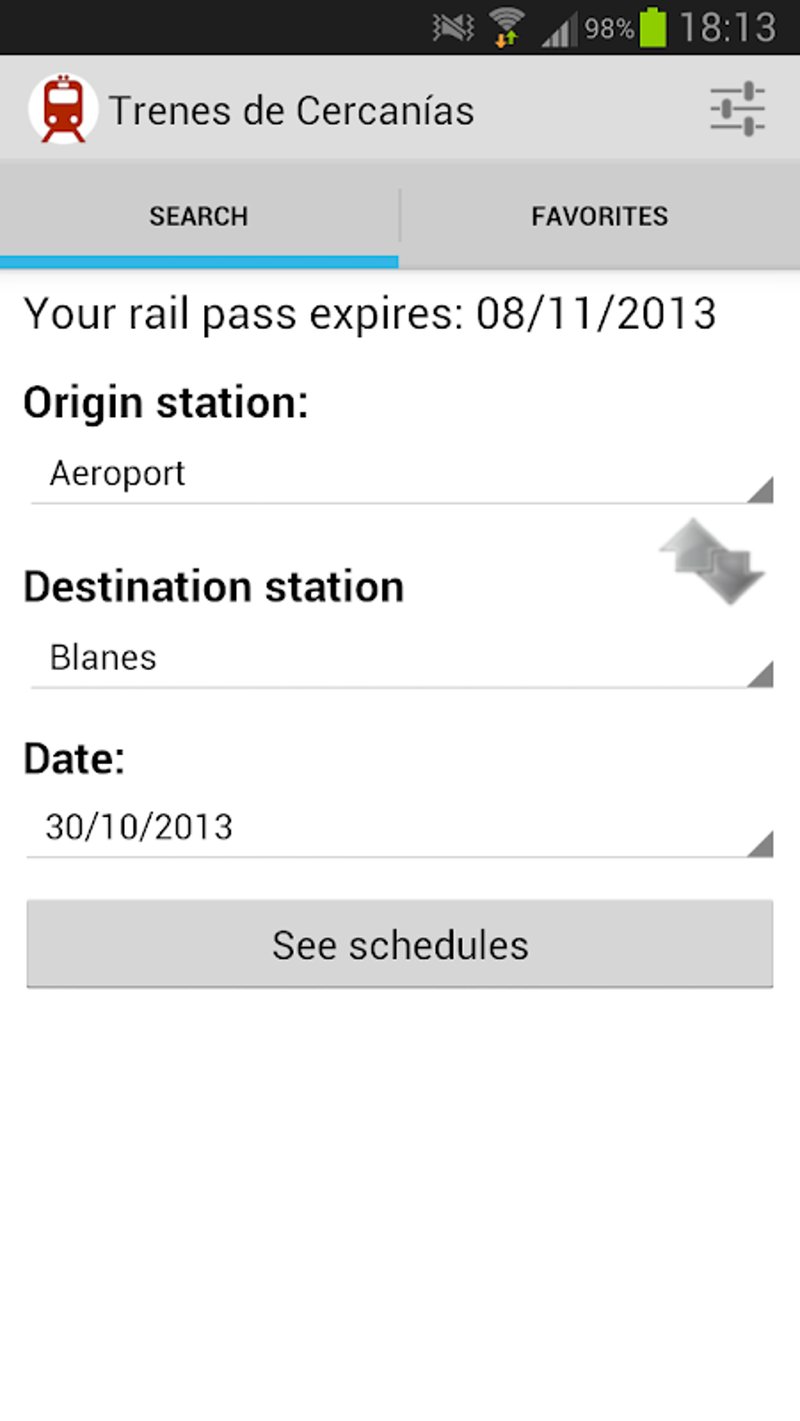Select the SEARCH tab

(x=198, y=215)
